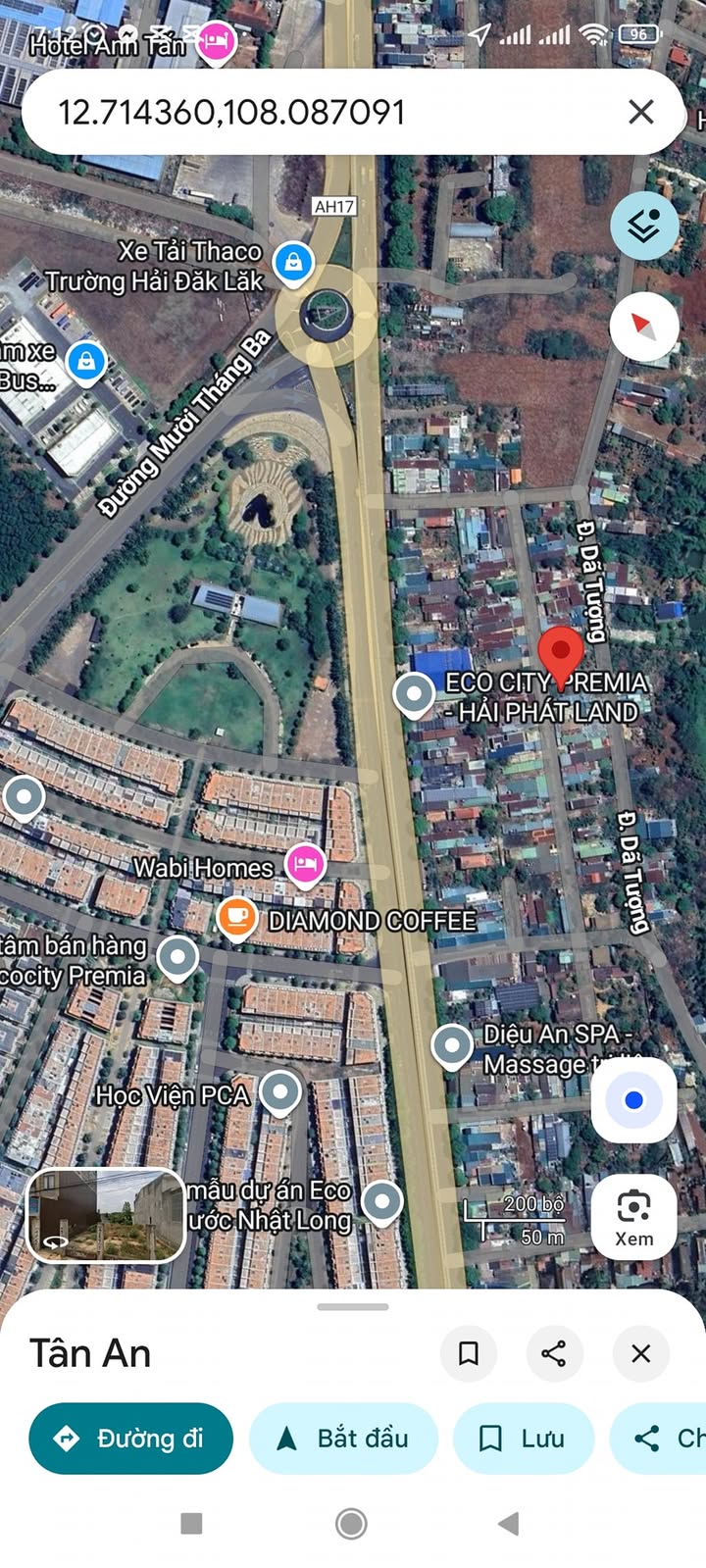
Task: Share the Tân An location from the header
Action: (x=554, y=1354)
